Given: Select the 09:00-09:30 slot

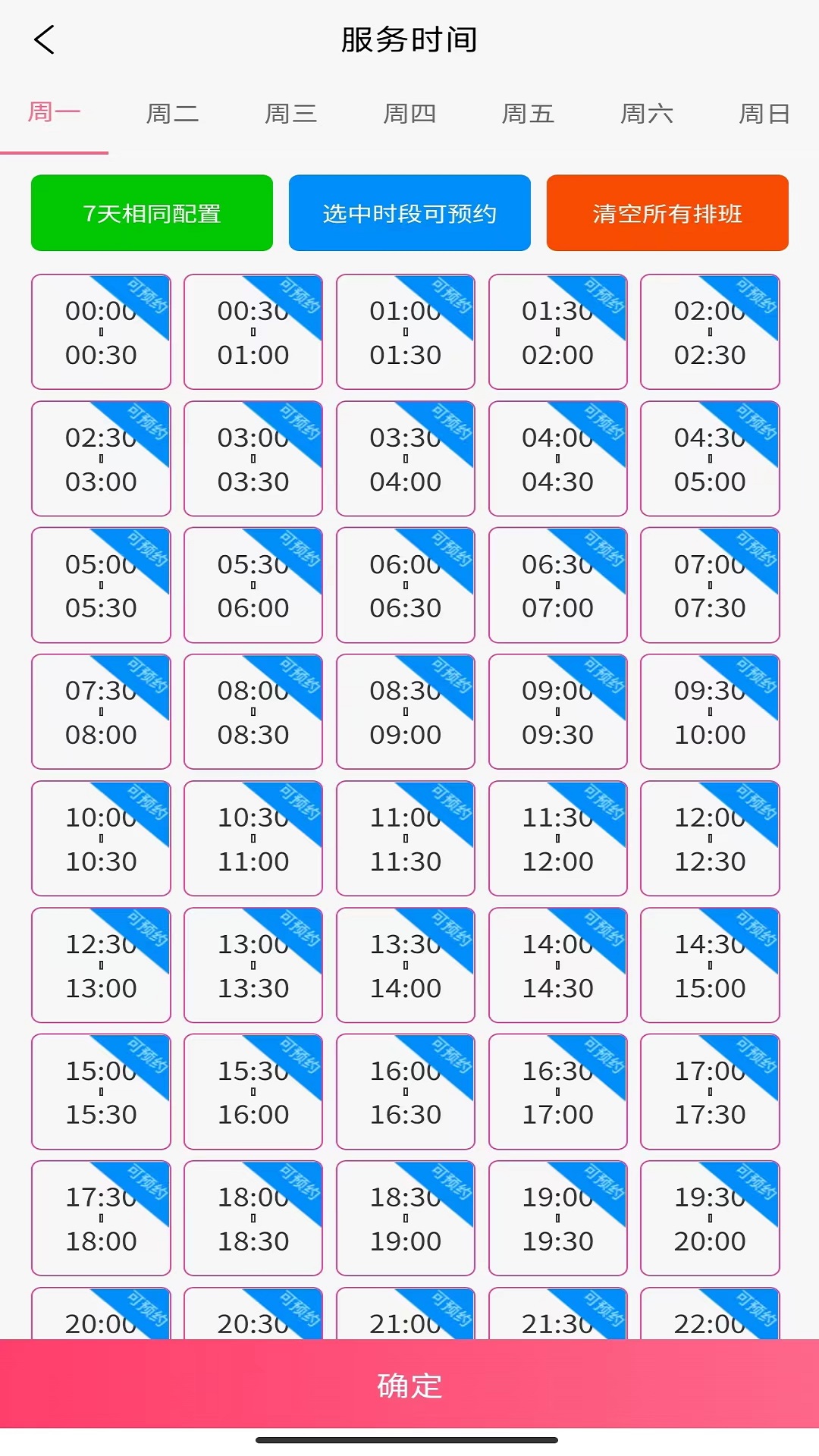Looking at the screenshot, I should pyautogui.click(x=558, y=712).
